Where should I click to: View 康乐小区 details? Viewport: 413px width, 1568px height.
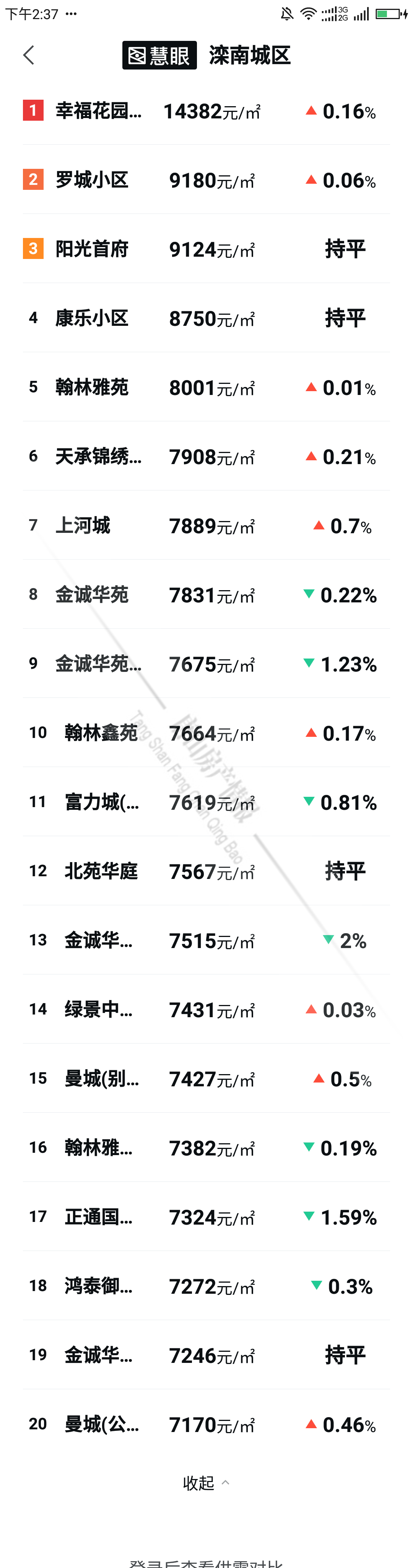point(92,318)
